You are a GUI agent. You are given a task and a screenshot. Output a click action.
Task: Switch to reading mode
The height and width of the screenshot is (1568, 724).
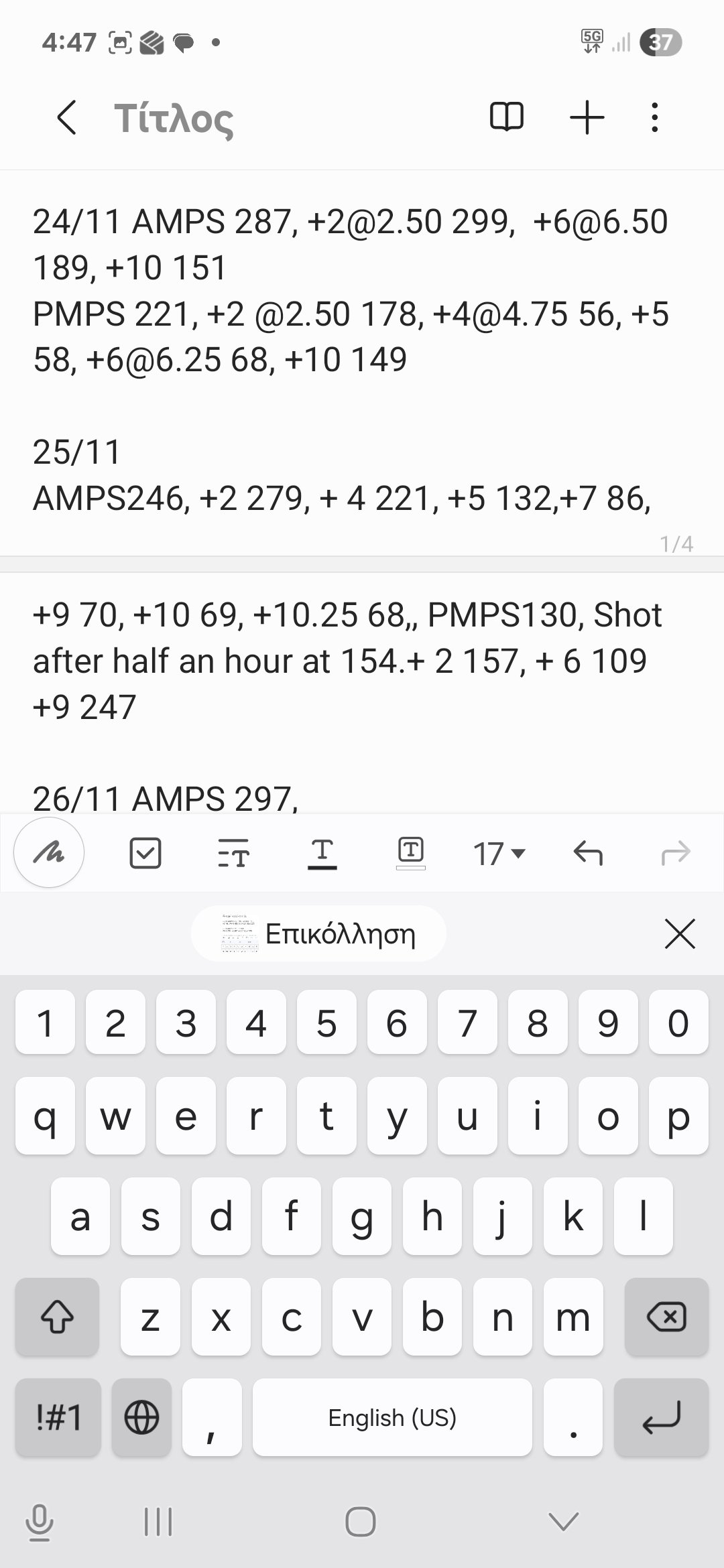pyautogui.click(x=507, y=117)
